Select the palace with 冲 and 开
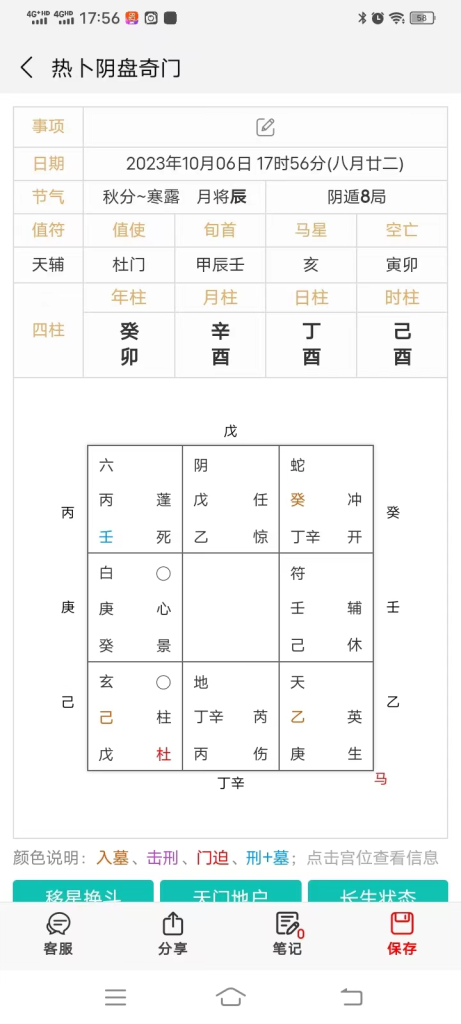 (326, 500)
